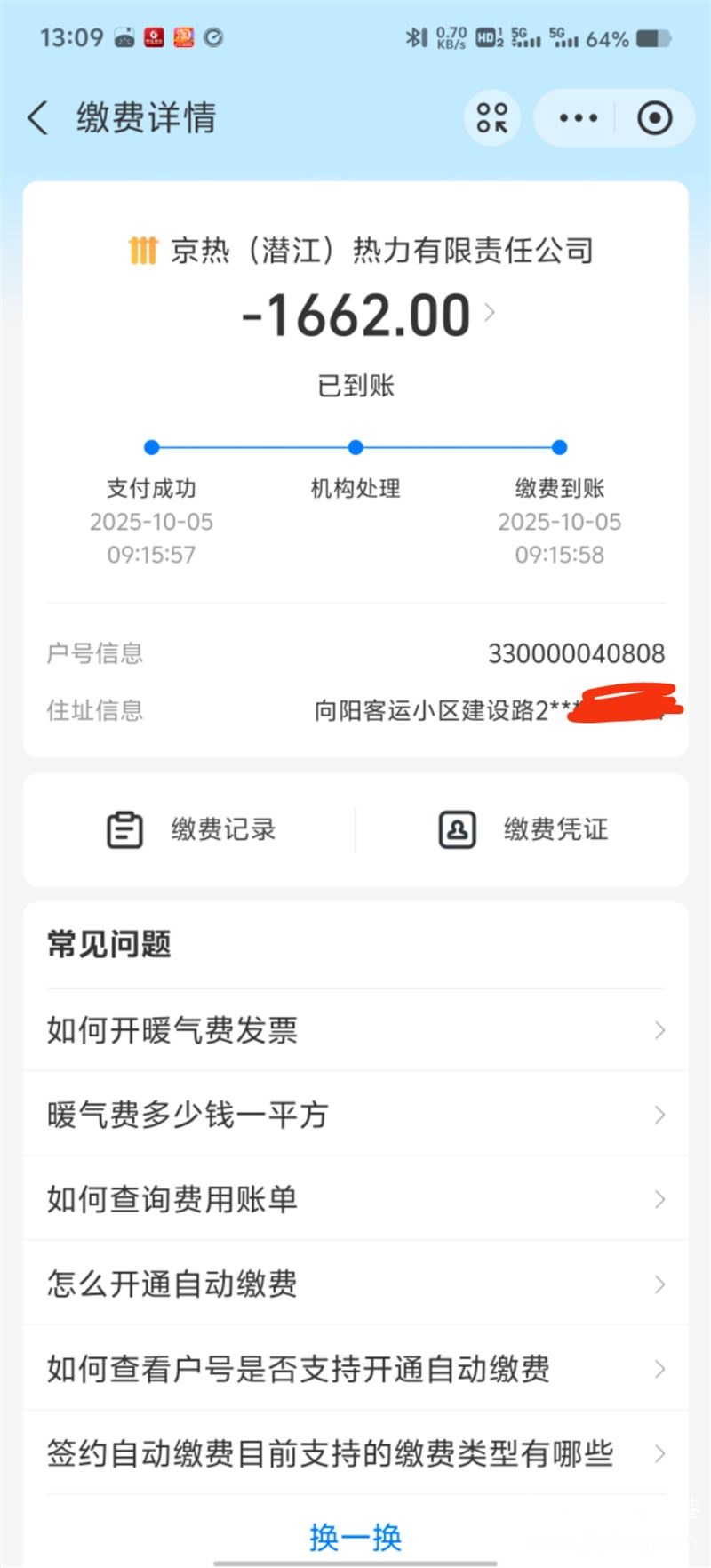Go back from 缴费详情 page
Viewport: 711px width, 1568px height.
point(37,118)
